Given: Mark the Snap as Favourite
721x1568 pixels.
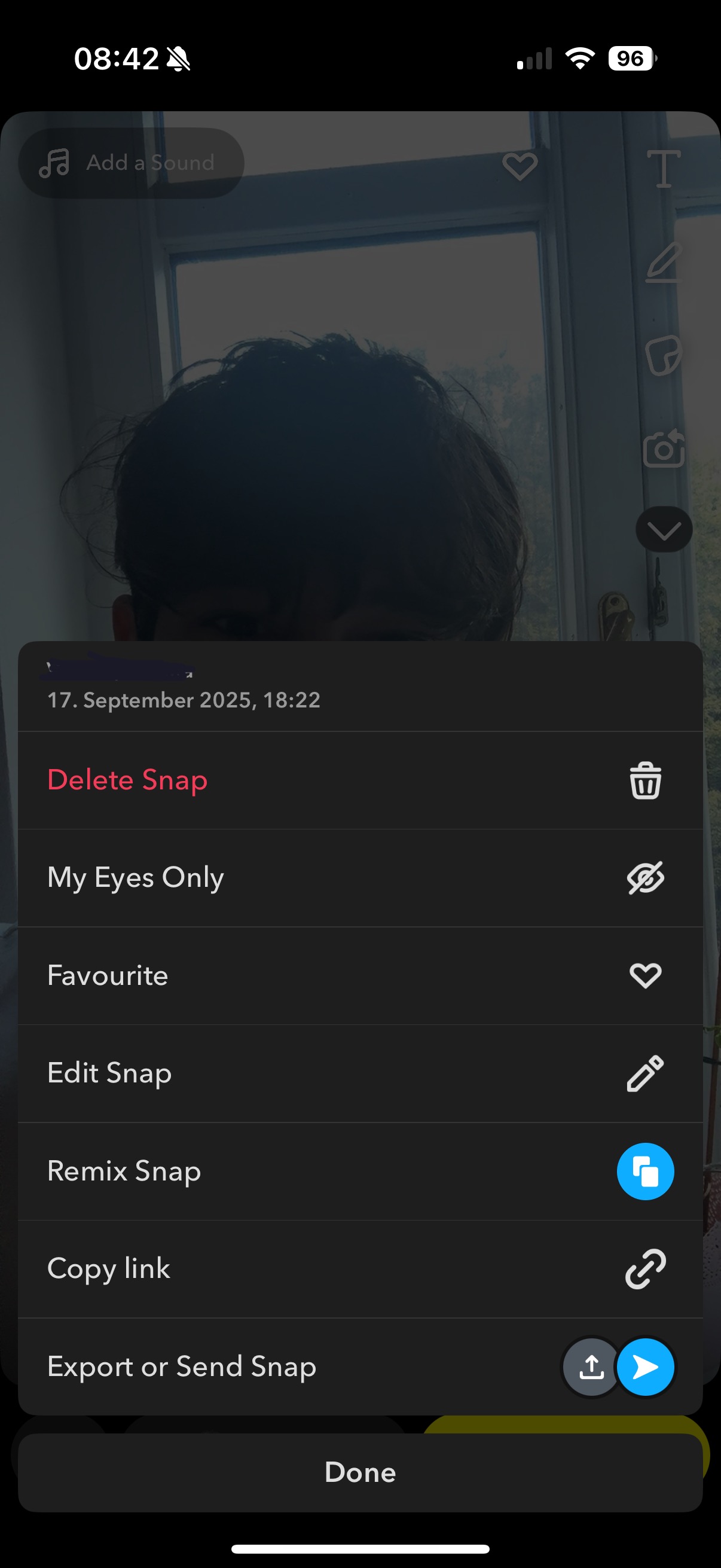Looking at the screenshot, I should 359,976.
